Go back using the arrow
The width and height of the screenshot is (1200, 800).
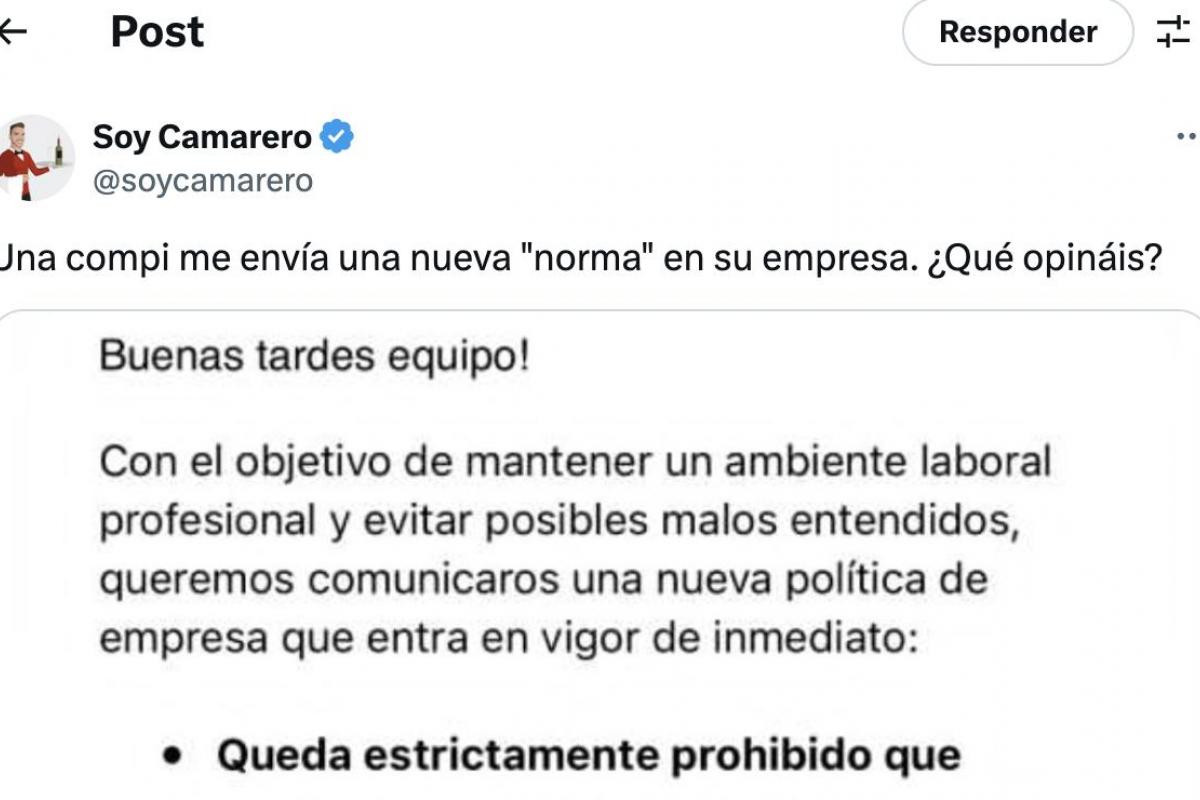[12, 32]
